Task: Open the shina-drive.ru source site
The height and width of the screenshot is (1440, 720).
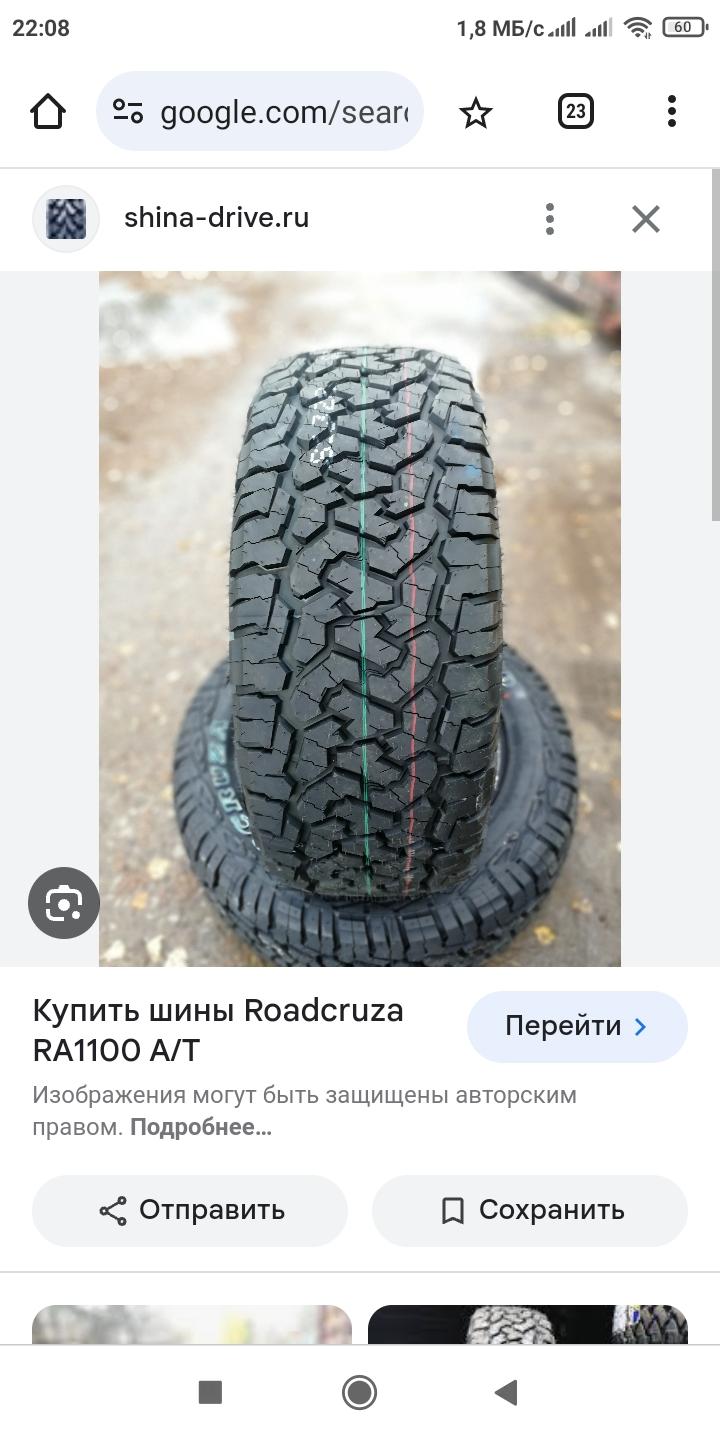Action: pos(216,218)
